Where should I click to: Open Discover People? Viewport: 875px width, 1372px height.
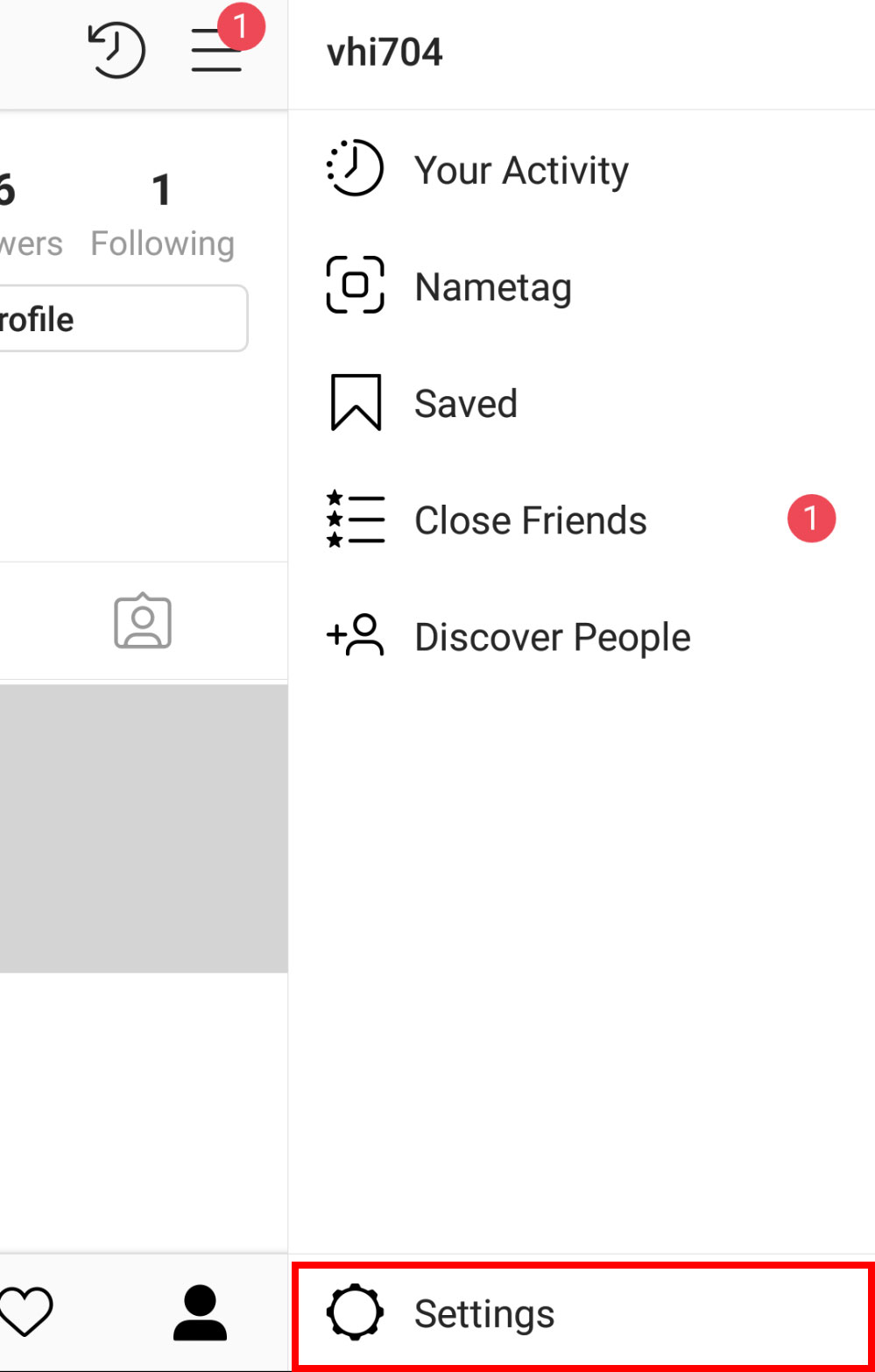click(x=582, y=637)
